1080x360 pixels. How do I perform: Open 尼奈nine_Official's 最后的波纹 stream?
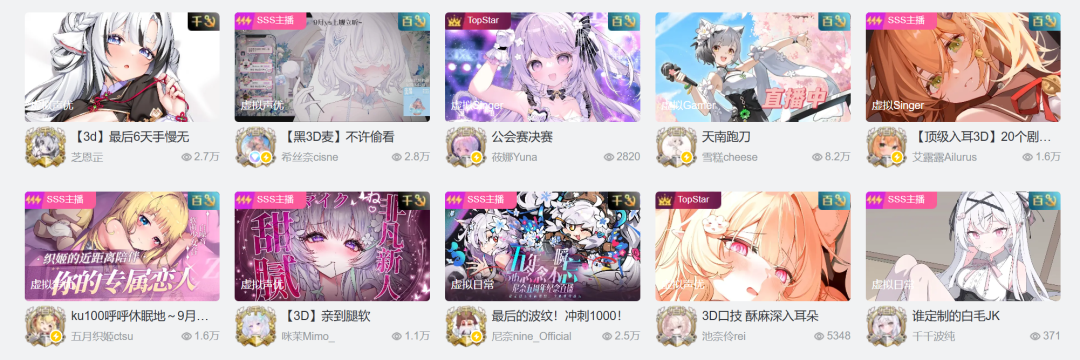[543, 246]
